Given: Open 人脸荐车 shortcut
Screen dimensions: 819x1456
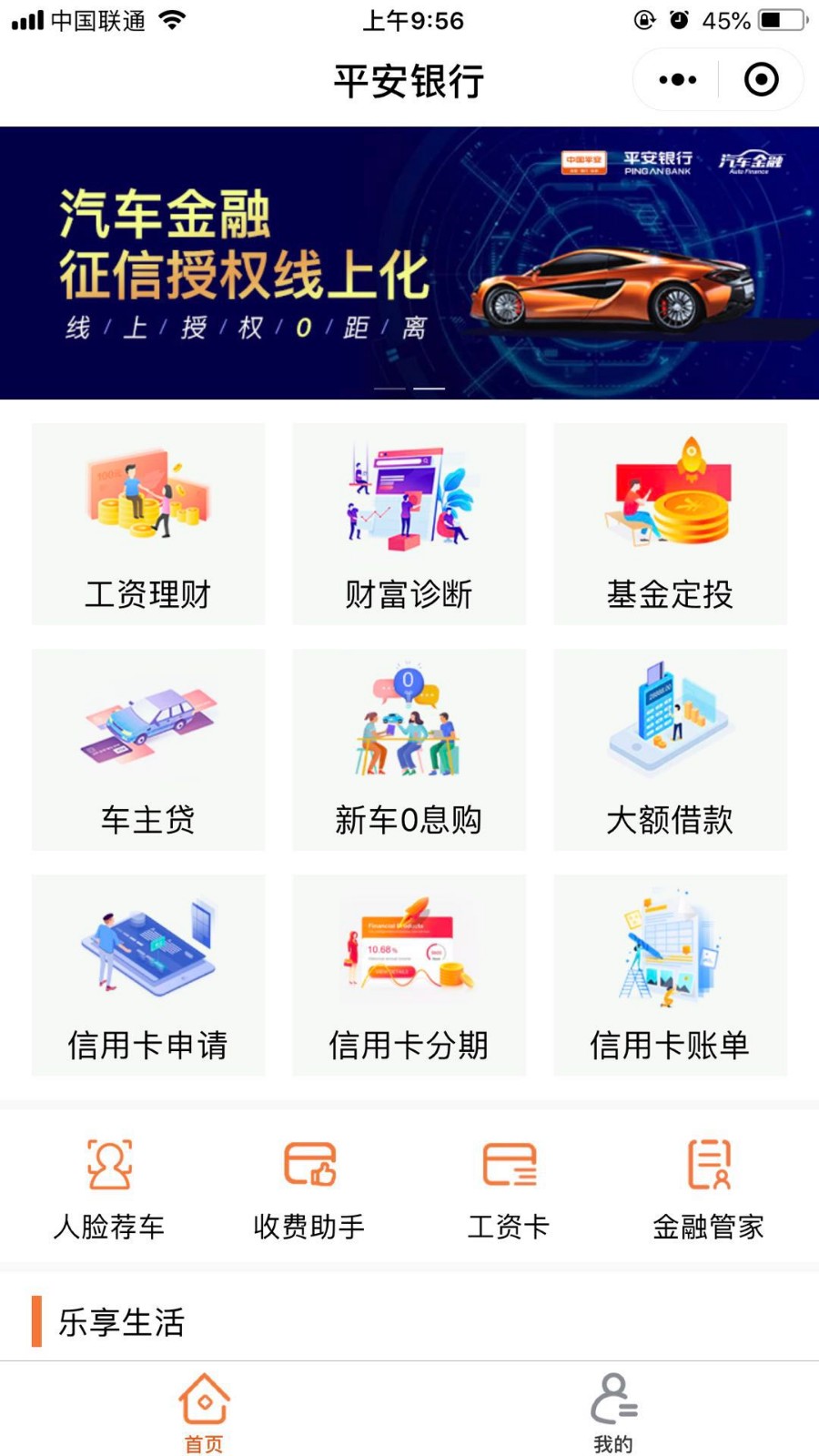Looking at the screenshot, I should [x=109, y=1189].
